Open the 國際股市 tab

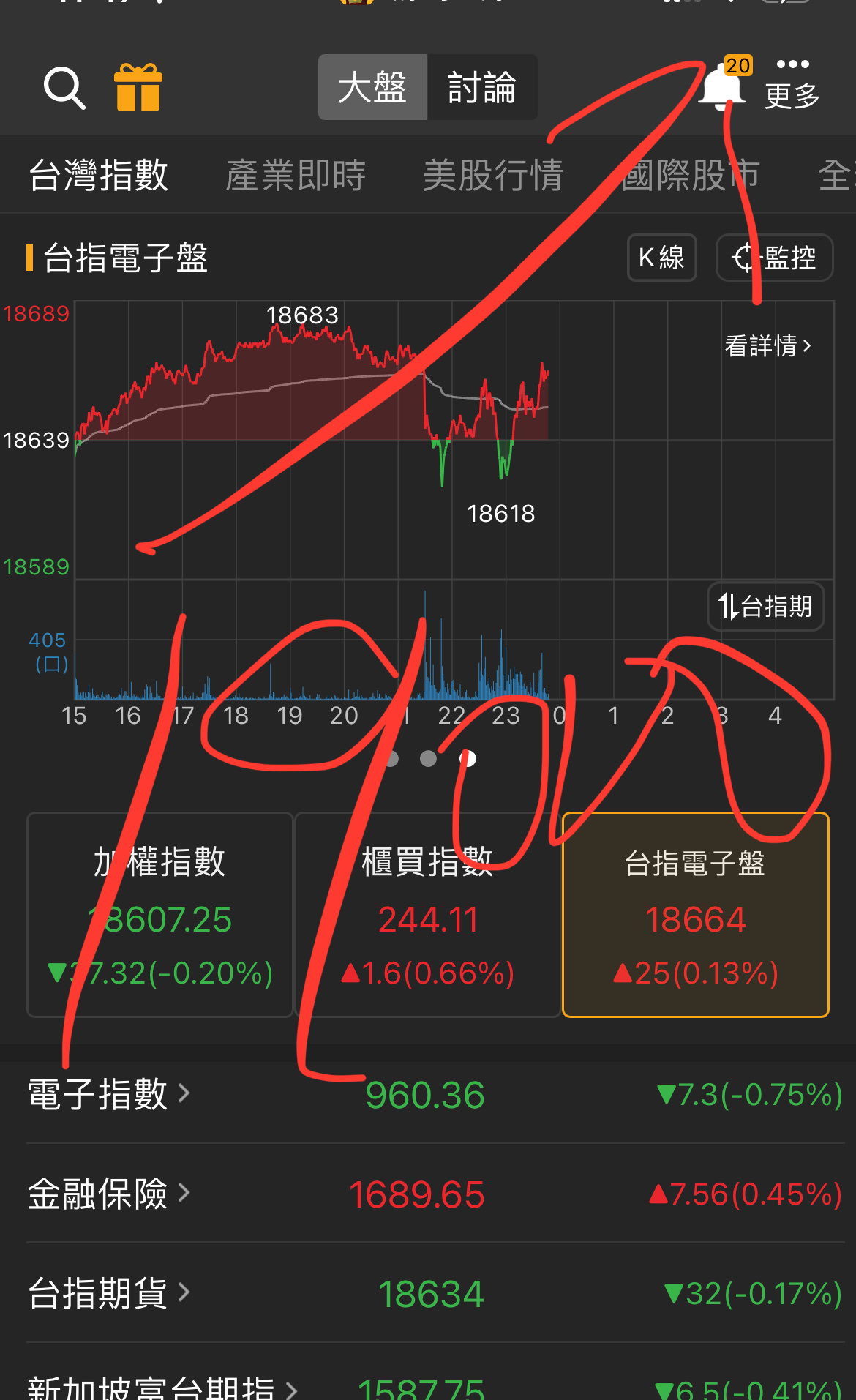tap(690, 176)
